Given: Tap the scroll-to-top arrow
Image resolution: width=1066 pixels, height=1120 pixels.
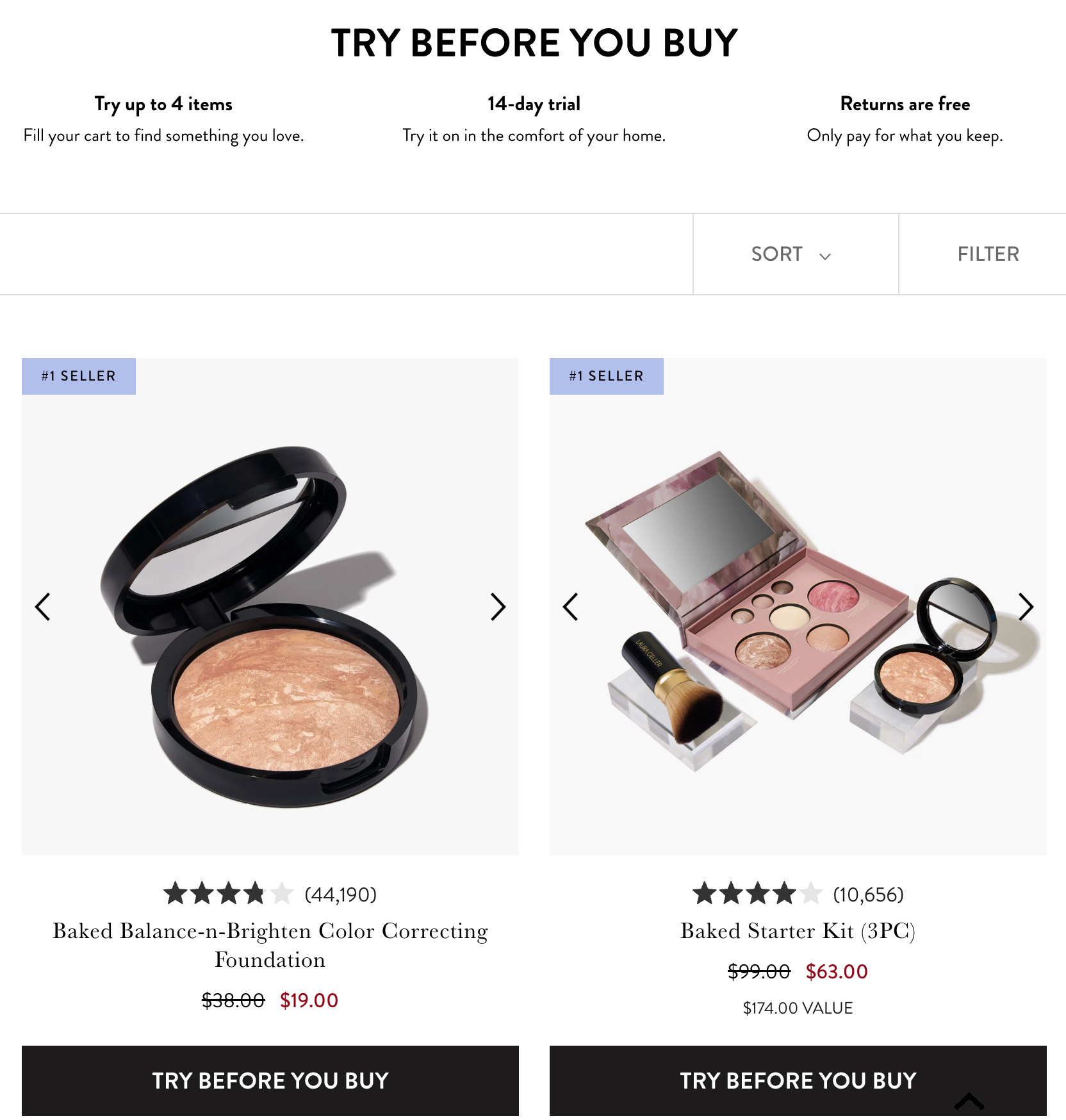Looking at the screenshot, I should click(x=969, y=1102).
